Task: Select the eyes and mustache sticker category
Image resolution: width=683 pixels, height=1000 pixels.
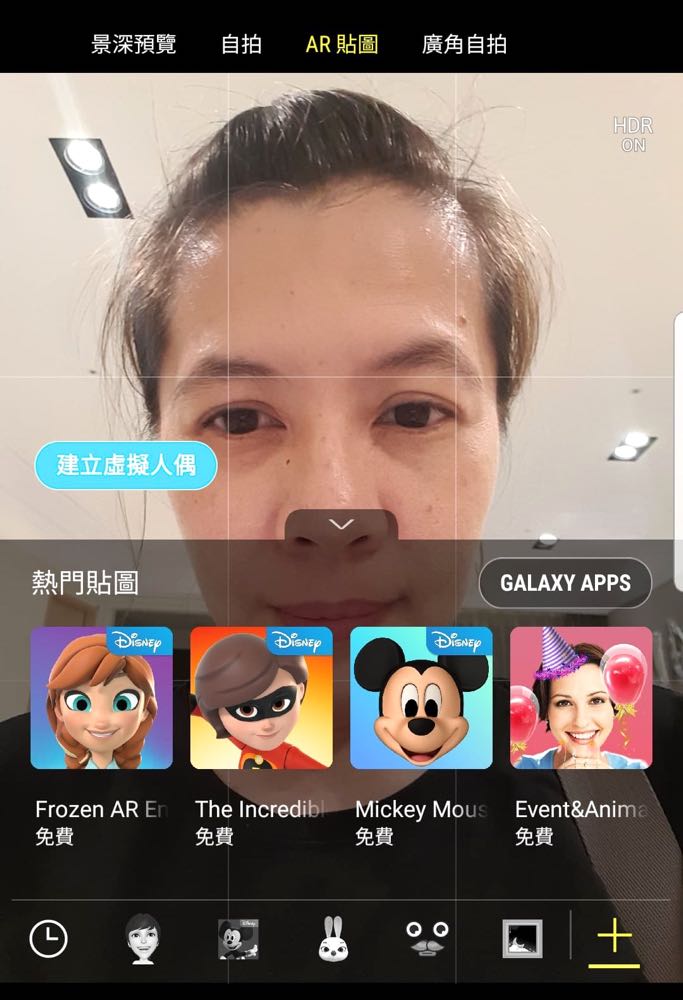Action: click(x=427, y=939)
